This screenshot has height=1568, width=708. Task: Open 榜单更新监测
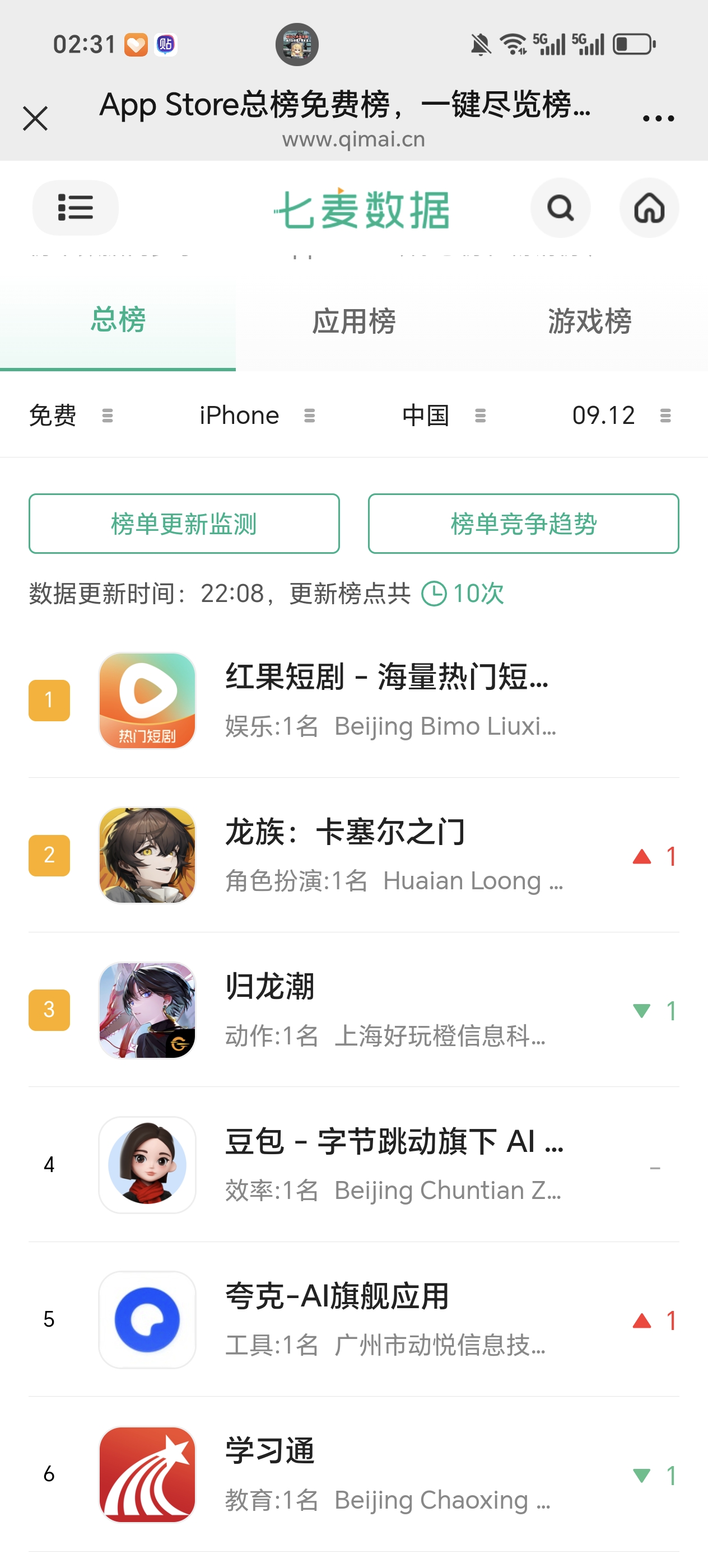184,524
